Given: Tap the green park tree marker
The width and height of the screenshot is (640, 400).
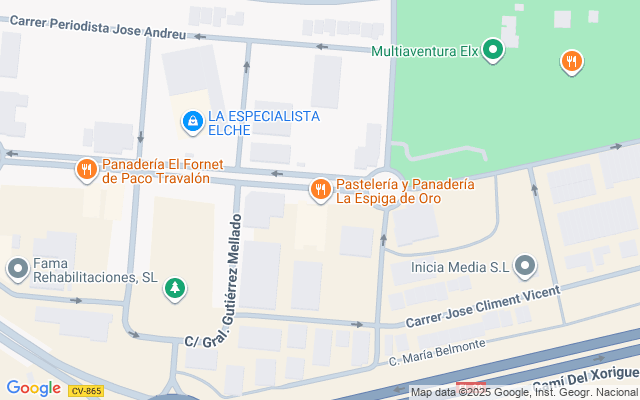Looking at the screenshot, I should pos(175,288).
